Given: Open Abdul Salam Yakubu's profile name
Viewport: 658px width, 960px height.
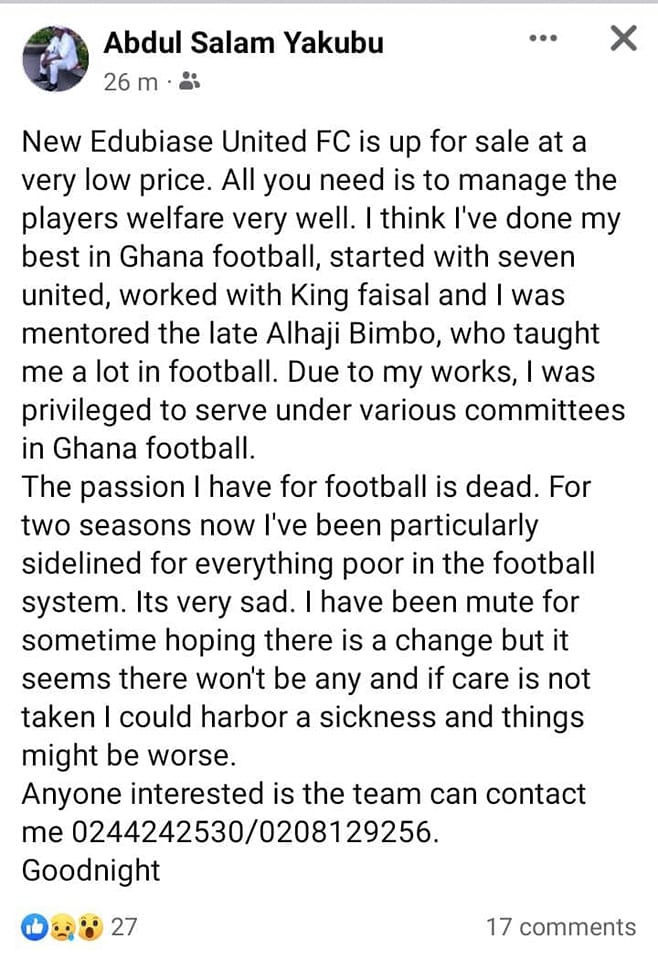Looking at the screenshot, I should pyautogui.click(x=243, y=42).
